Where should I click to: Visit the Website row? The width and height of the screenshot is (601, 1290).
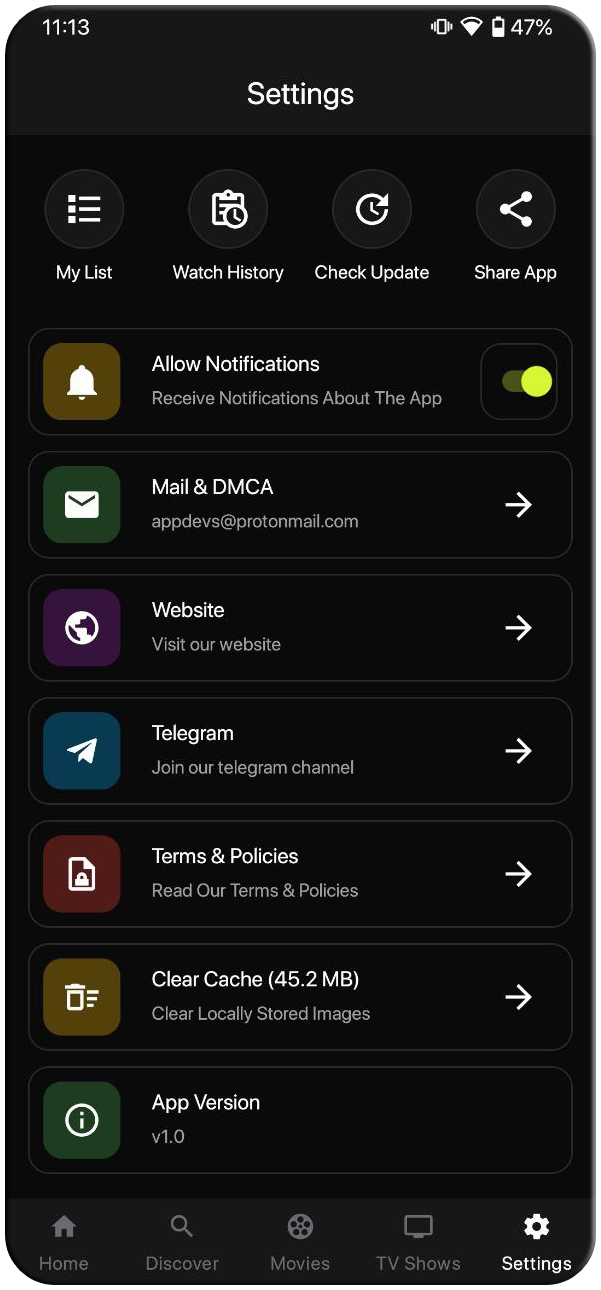pos(300,628)
